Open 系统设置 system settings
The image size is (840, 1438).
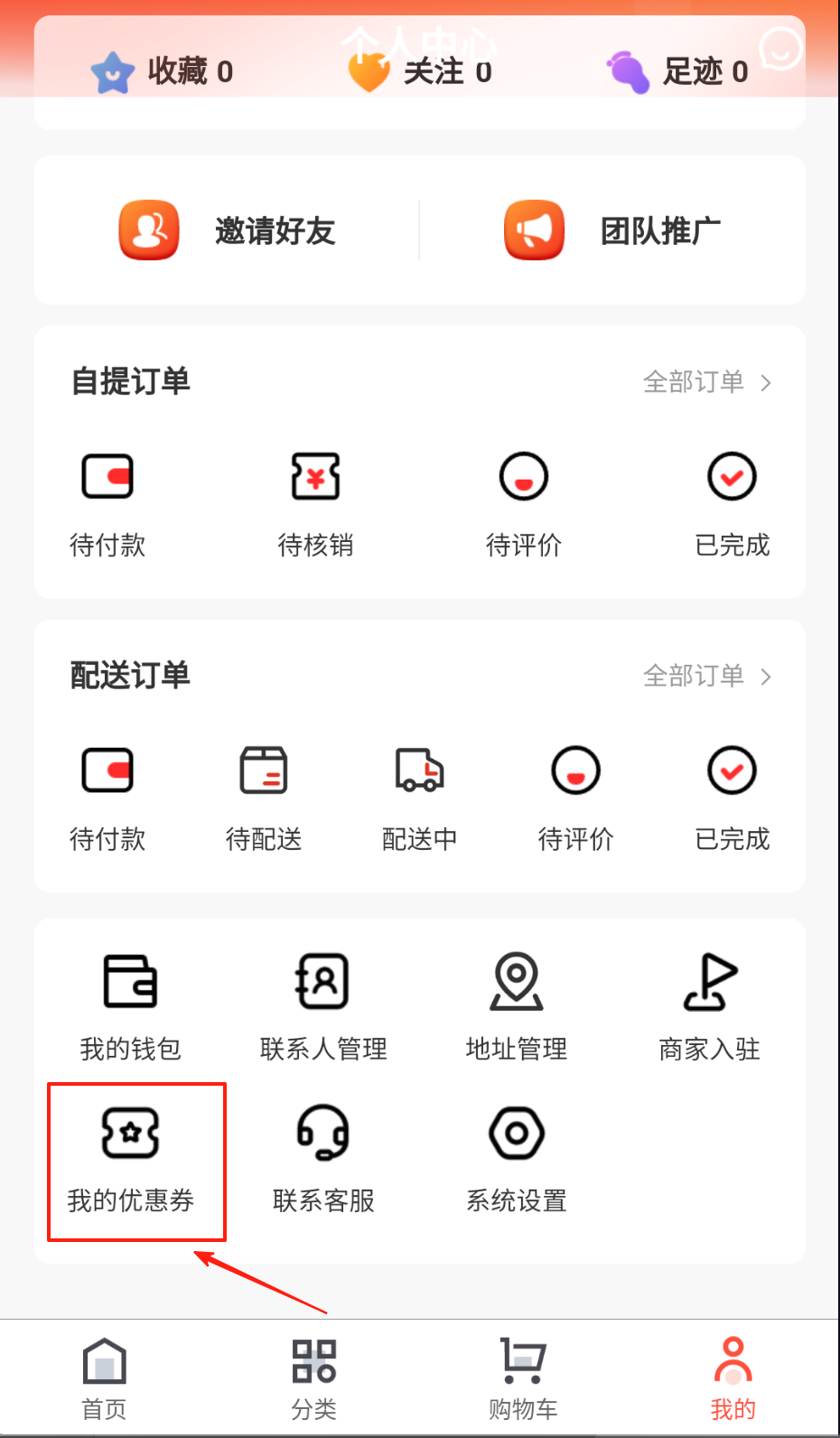tap(516, 1159)
